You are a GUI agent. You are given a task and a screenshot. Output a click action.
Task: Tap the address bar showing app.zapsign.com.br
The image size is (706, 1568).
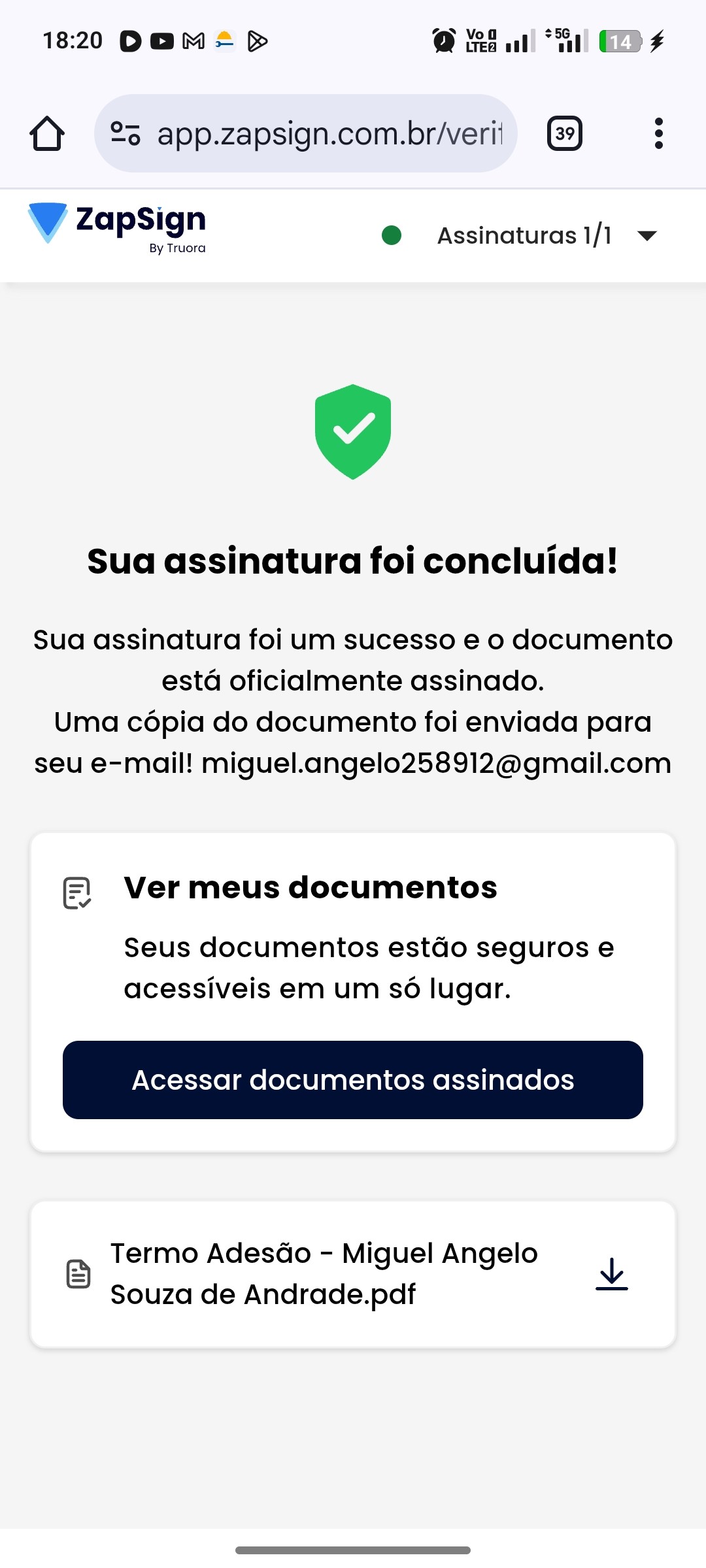[329, 134]
